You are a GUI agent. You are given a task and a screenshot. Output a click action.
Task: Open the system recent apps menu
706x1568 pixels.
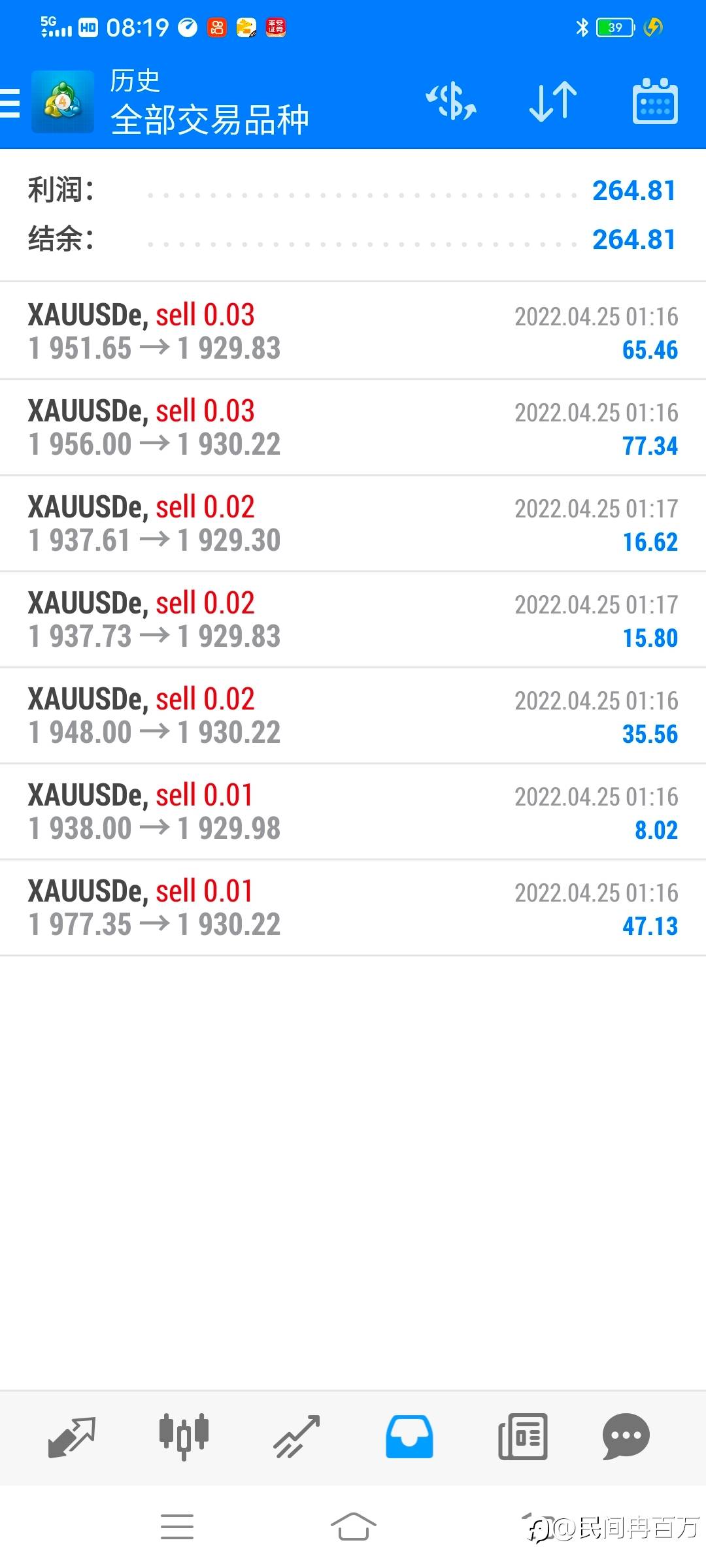click(x=177, y=1527)
